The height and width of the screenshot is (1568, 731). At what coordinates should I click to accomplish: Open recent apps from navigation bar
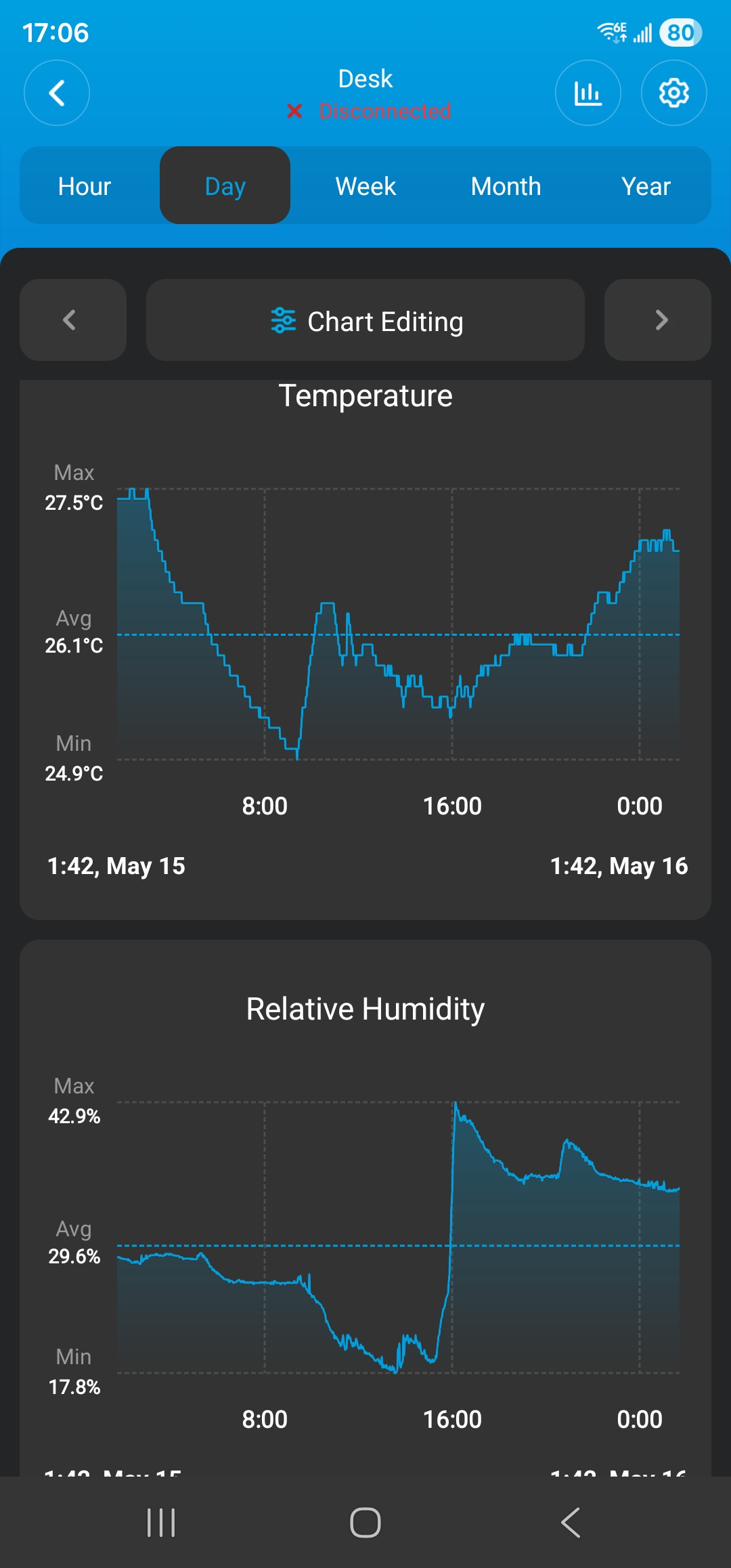[161, 1523]
